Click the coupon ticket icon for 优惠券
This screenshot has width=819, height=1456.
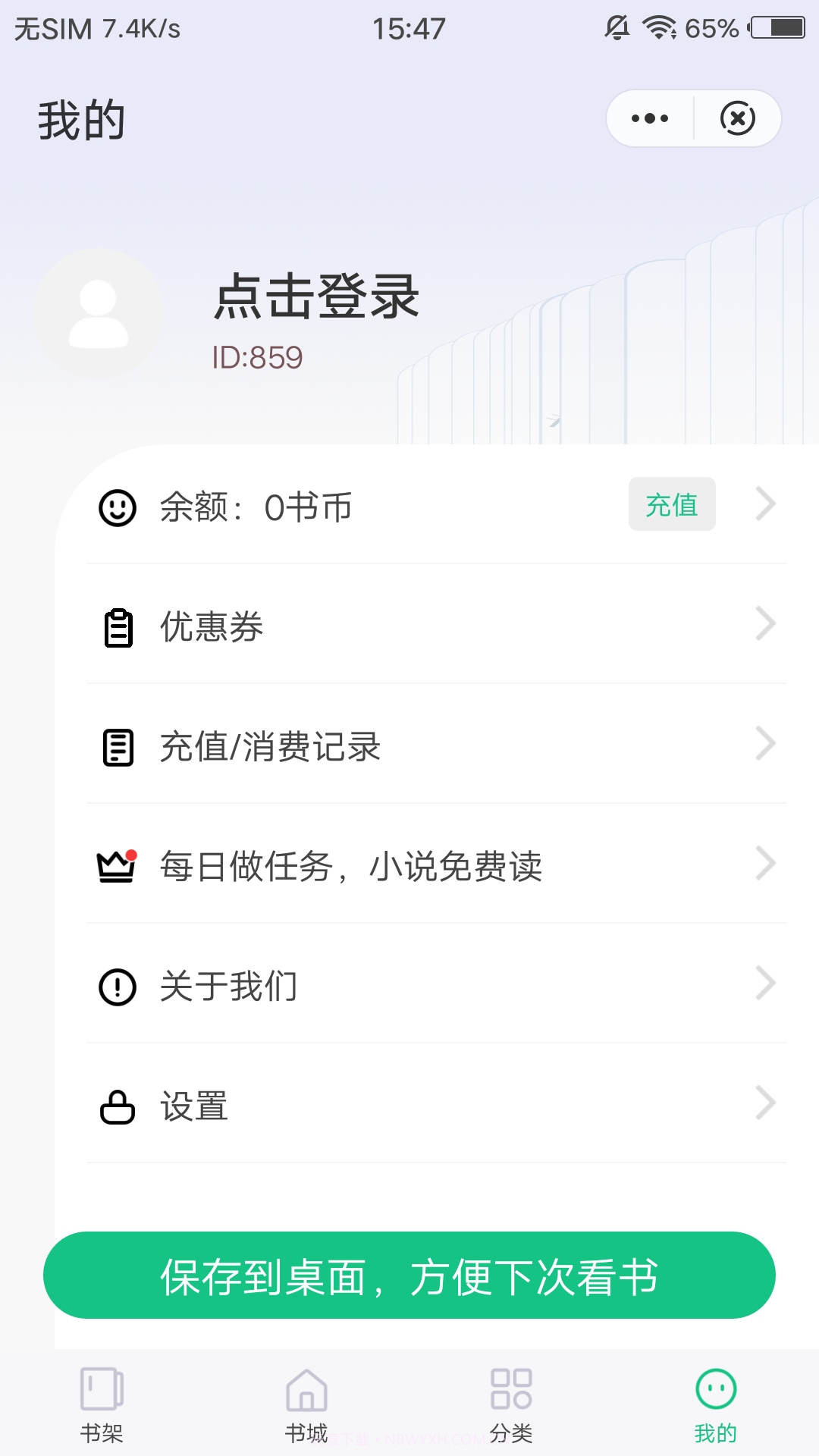[118, 628]
